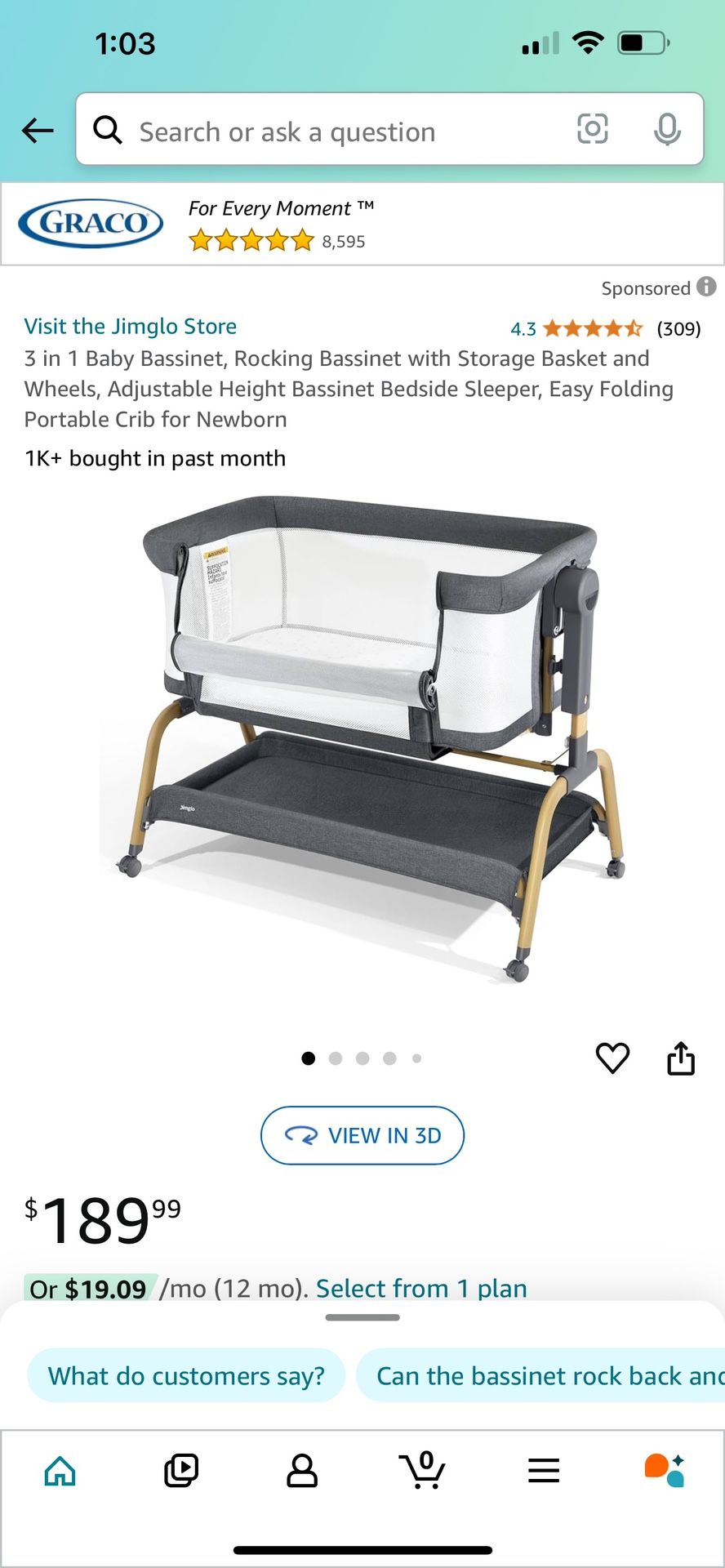The image size is (725, 1568).
Task: Add bassinet to wish list with heart icon
Action: [612, 1058]
